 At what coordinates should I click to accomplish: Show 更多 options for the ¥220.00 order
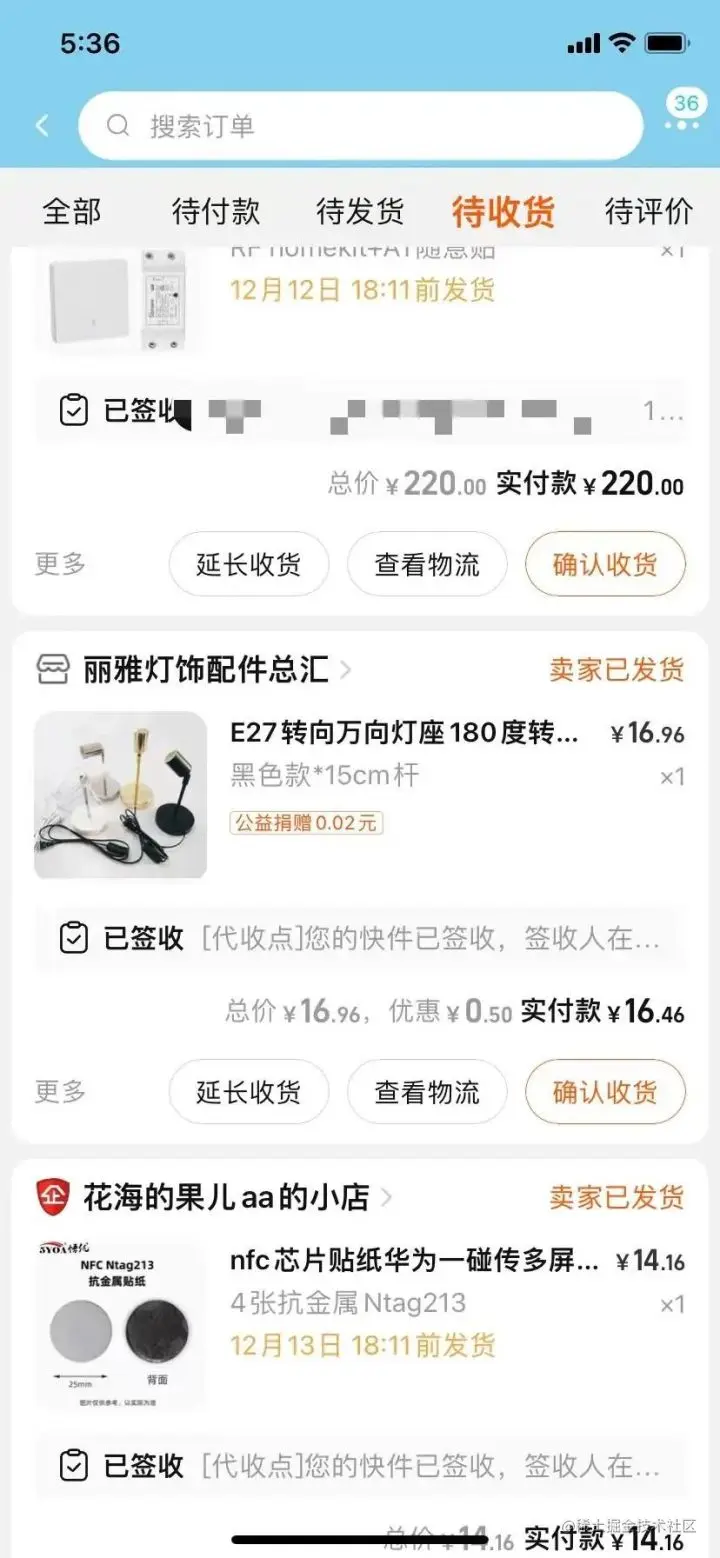tap(60, 565)
